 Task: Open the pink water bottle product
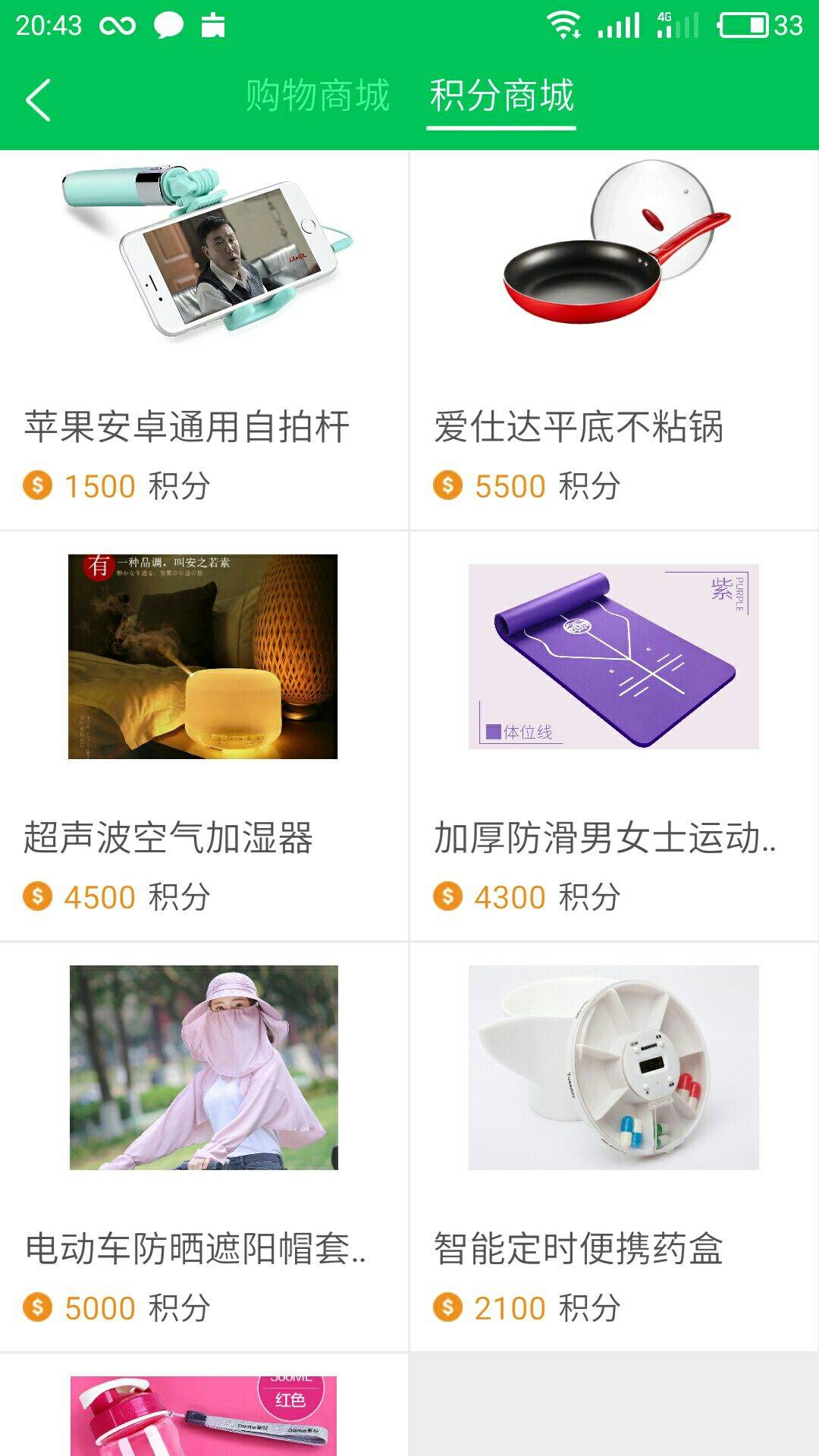click(203, 1414)
